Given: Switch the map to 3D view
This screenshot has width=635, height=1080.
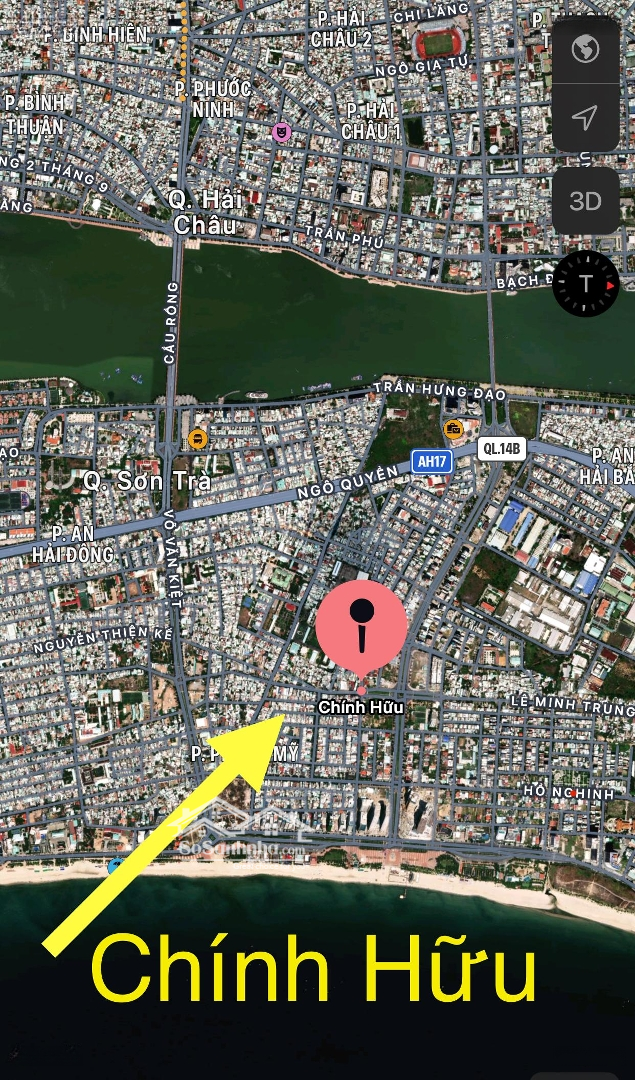Looking at the screenshot, I should coord(585,201).
